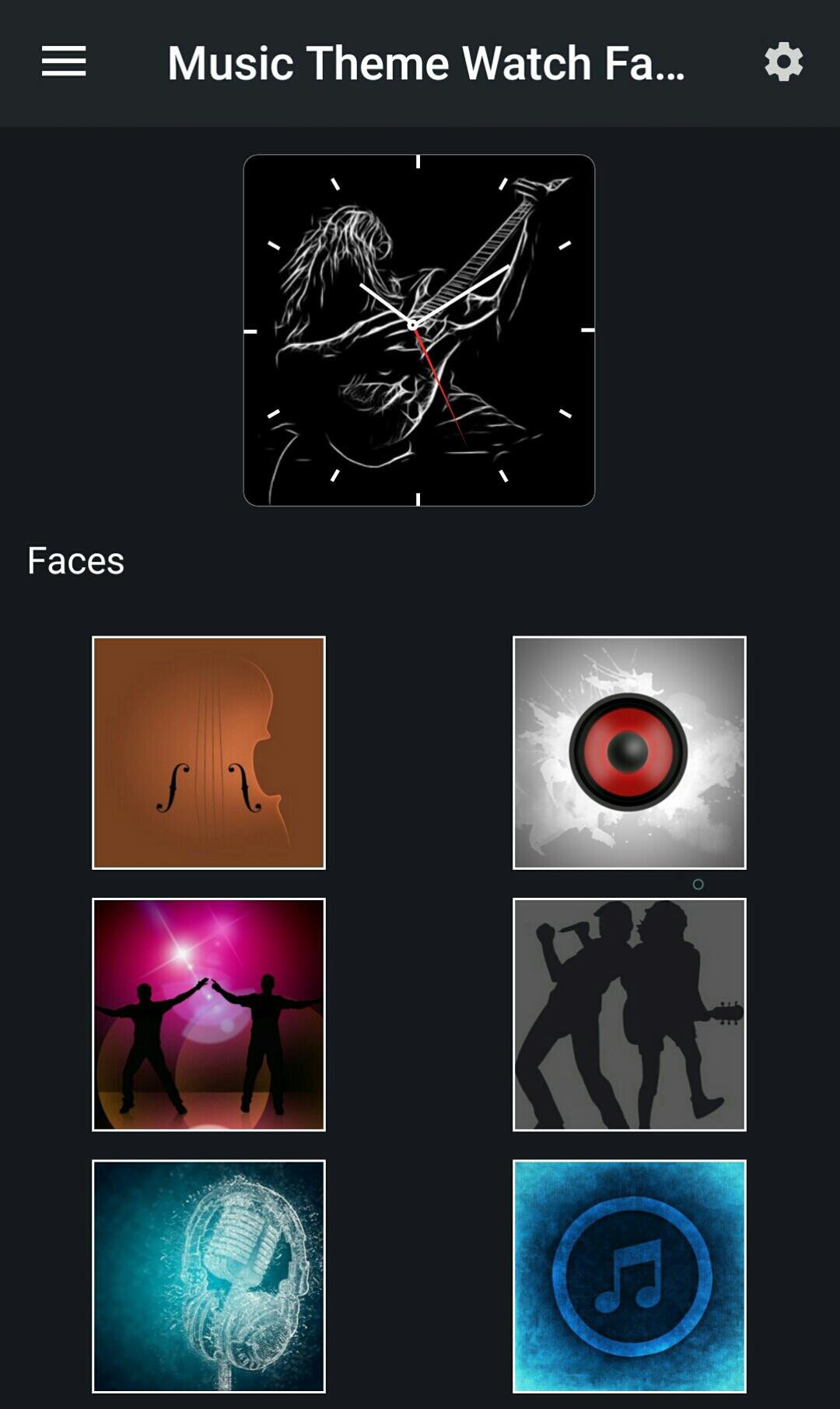Open the blue music note watch face

630,1276
